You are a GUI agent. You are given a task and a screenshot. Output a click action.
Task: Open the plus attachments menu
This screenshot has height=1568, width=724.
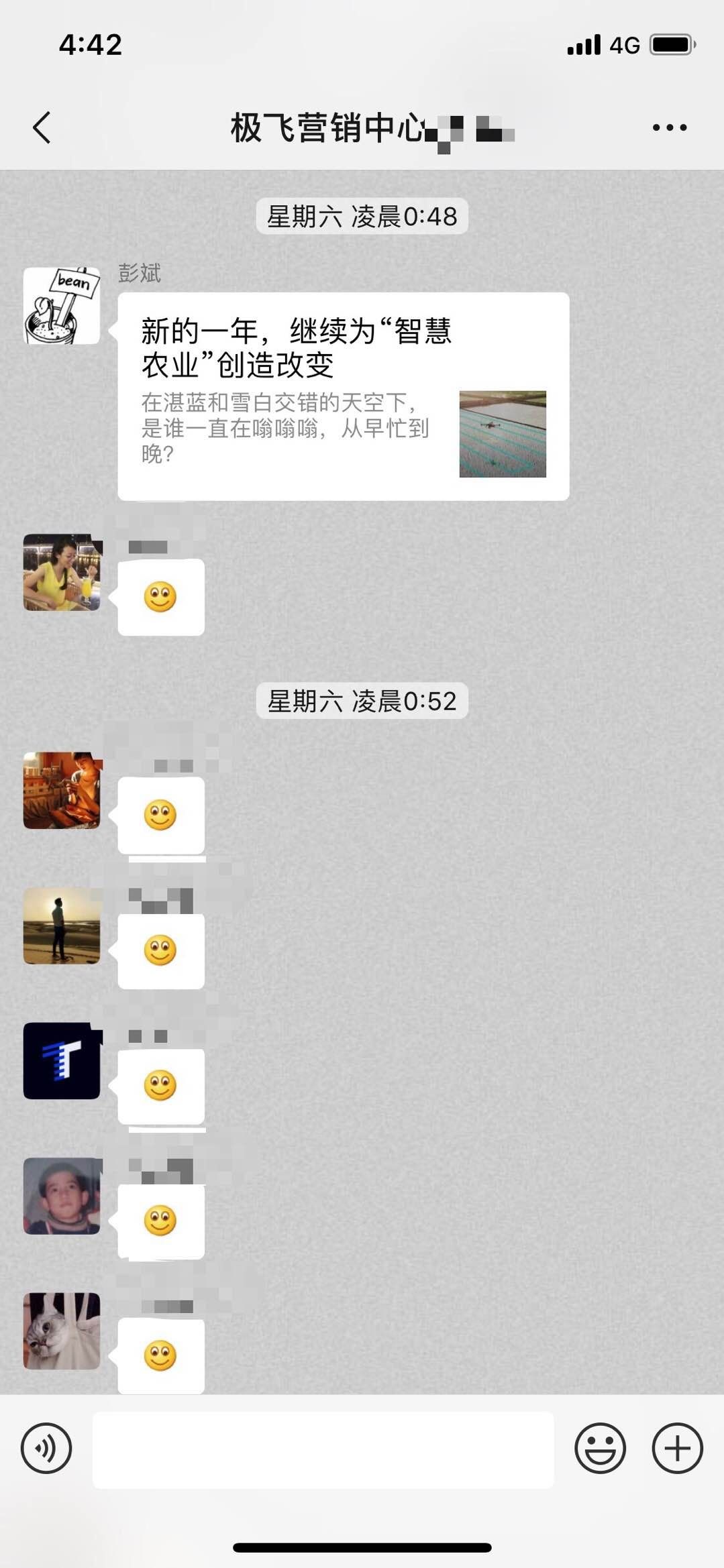point(677,1448)
